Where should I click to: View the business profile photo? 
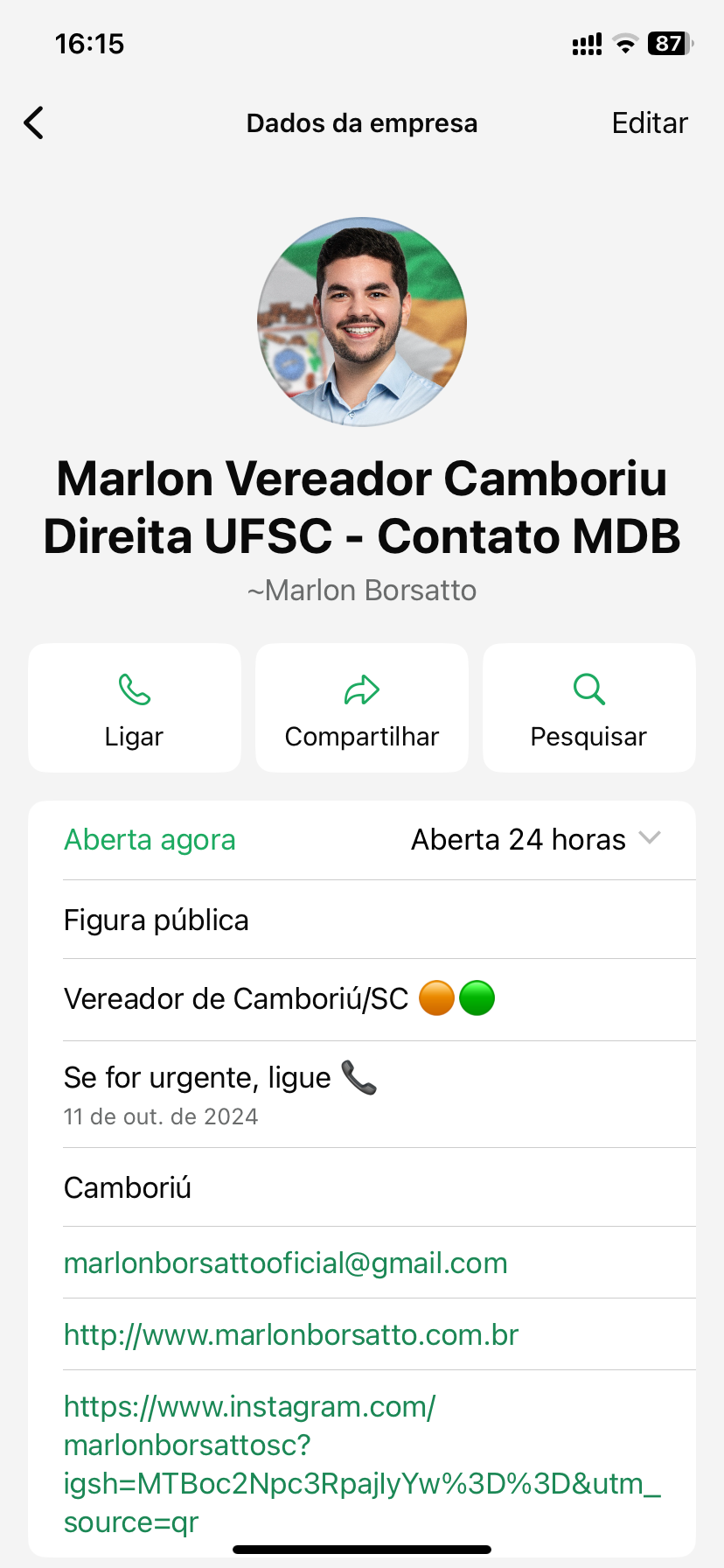tap(362, 322)
